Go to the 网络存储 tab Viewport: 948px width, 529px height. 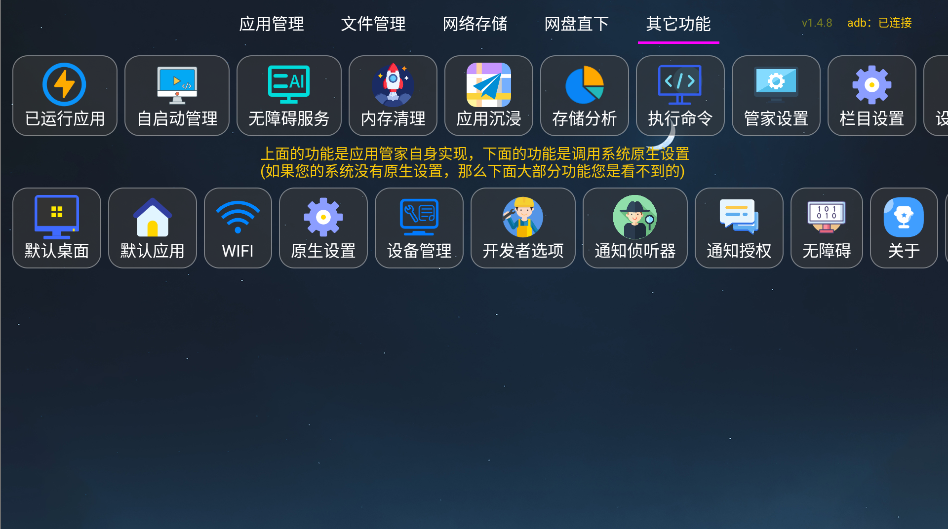pyautogui.click(x=475, y=24)
